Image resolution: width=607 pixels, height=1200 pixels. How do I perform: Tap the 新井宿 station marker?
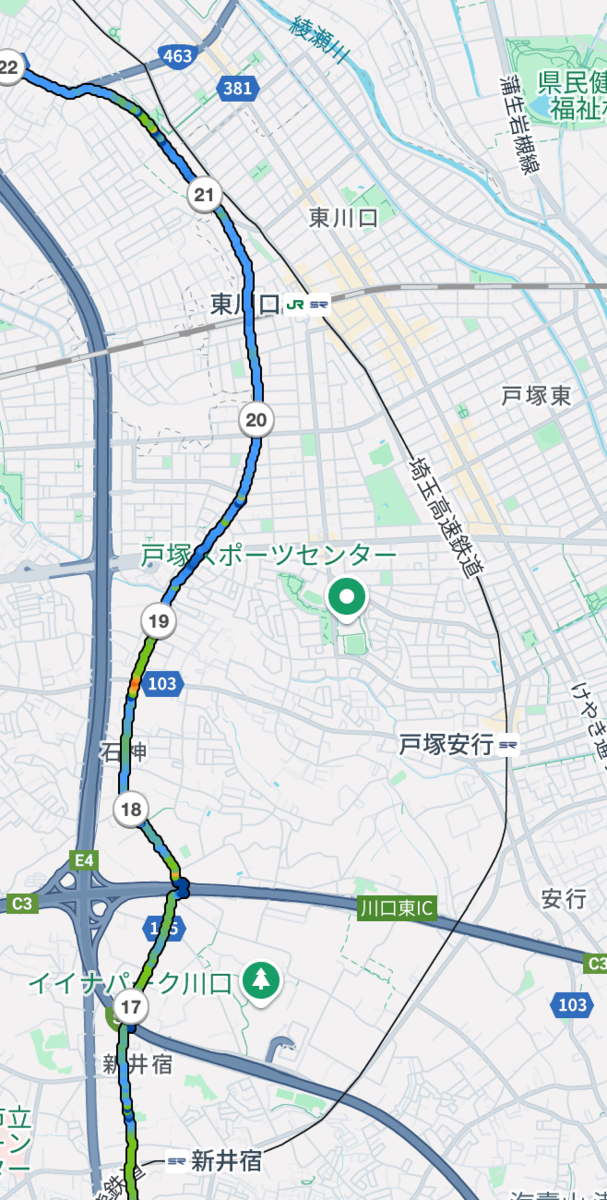[x=177, y=1161]
